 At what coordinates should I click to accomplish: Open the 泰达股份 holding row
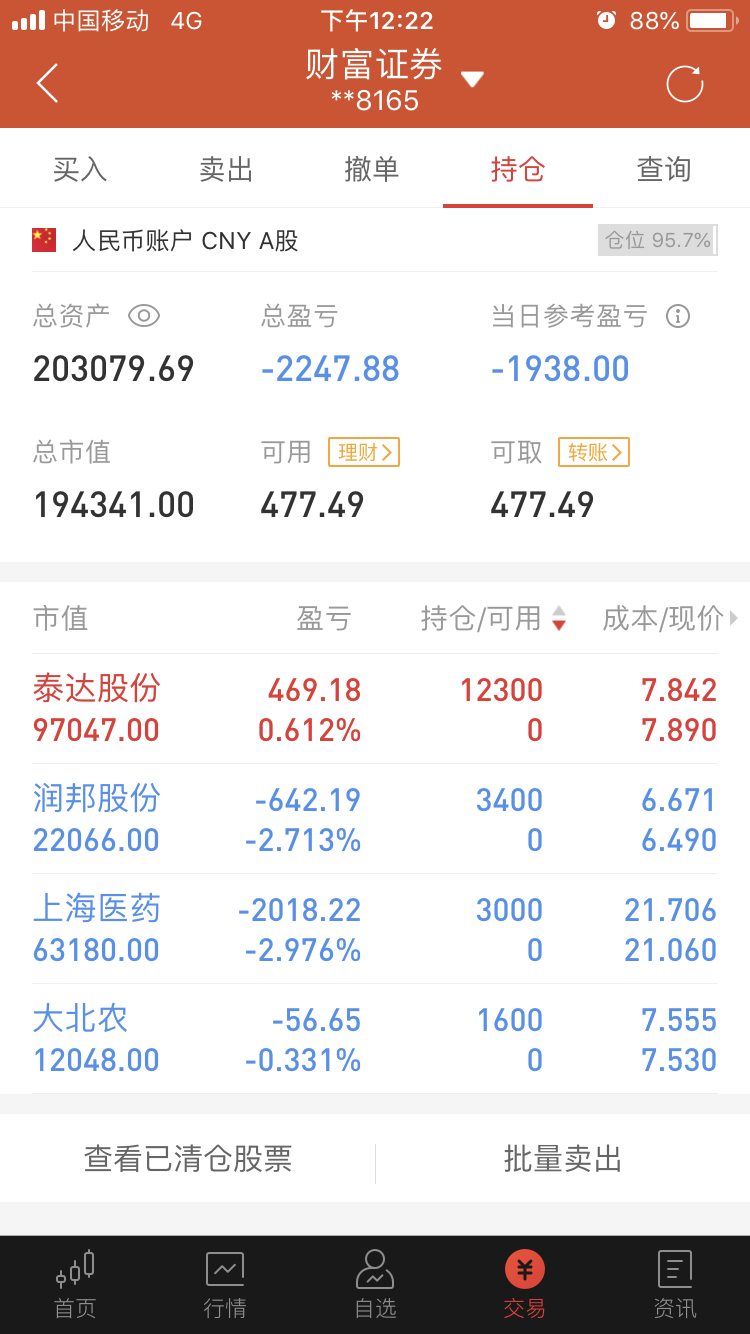[x=375, y=709]
